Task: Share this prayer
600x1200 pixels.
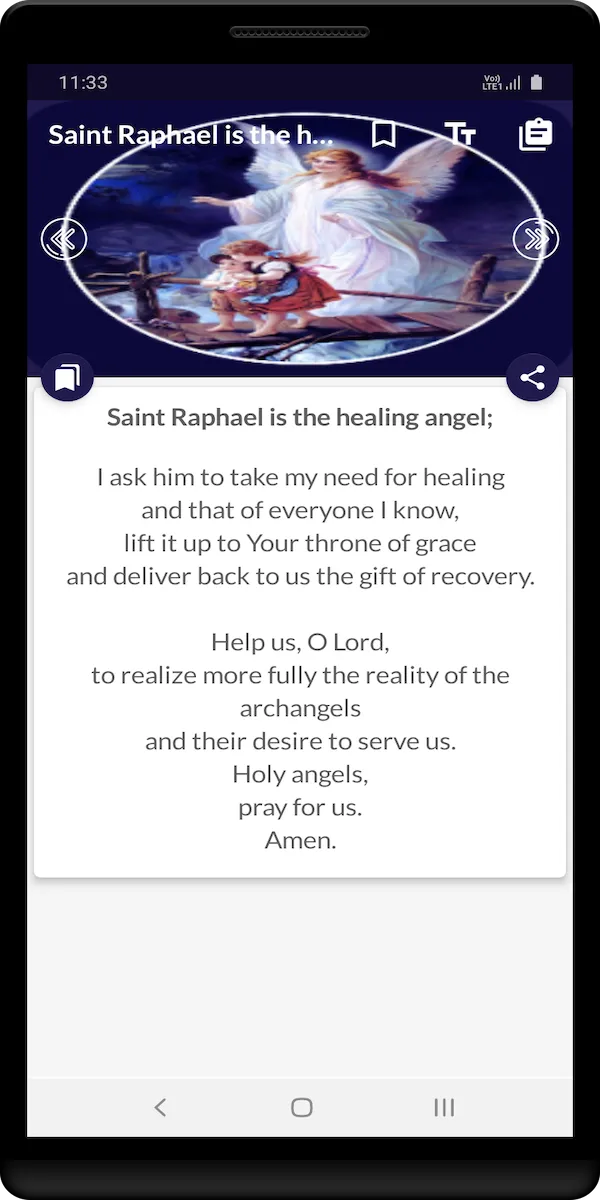Action: tap(533, 377)
